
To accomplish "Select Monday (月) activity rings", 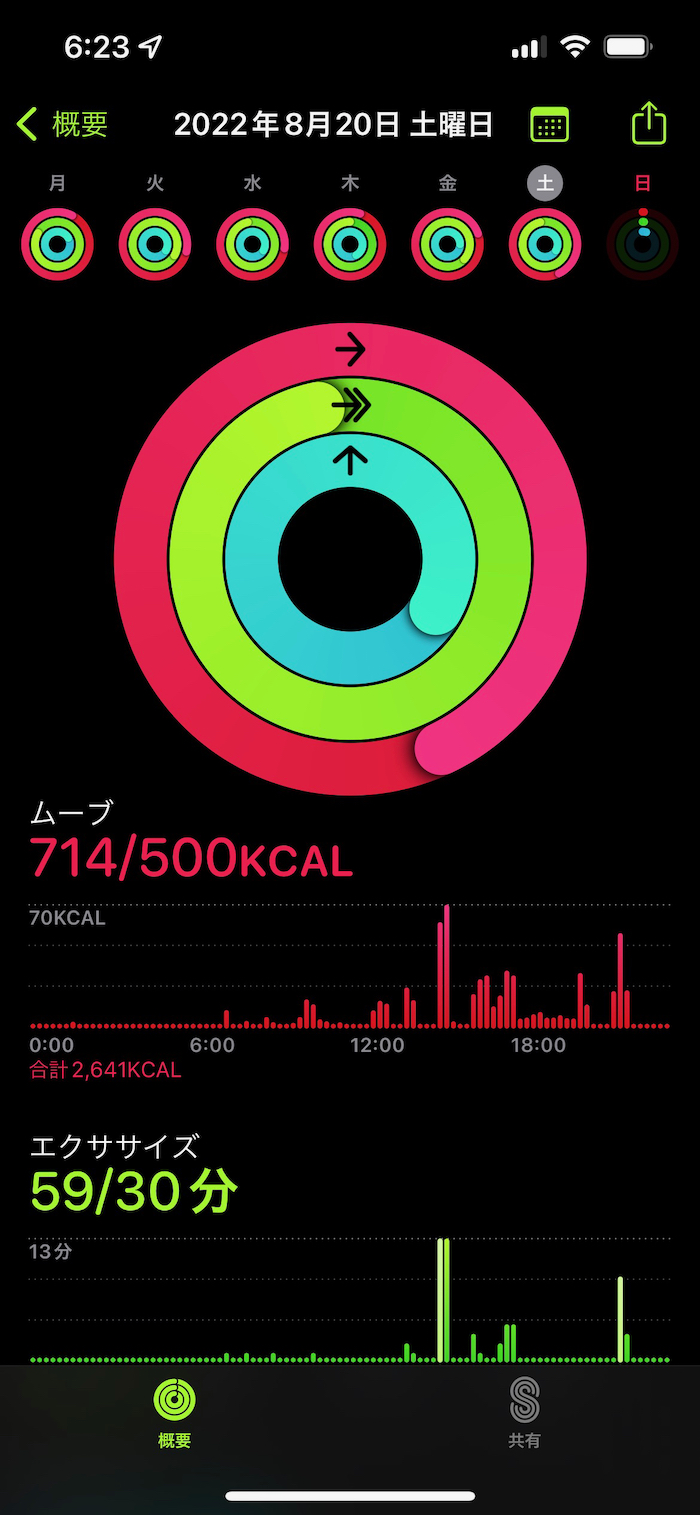I will pos(57,243).
